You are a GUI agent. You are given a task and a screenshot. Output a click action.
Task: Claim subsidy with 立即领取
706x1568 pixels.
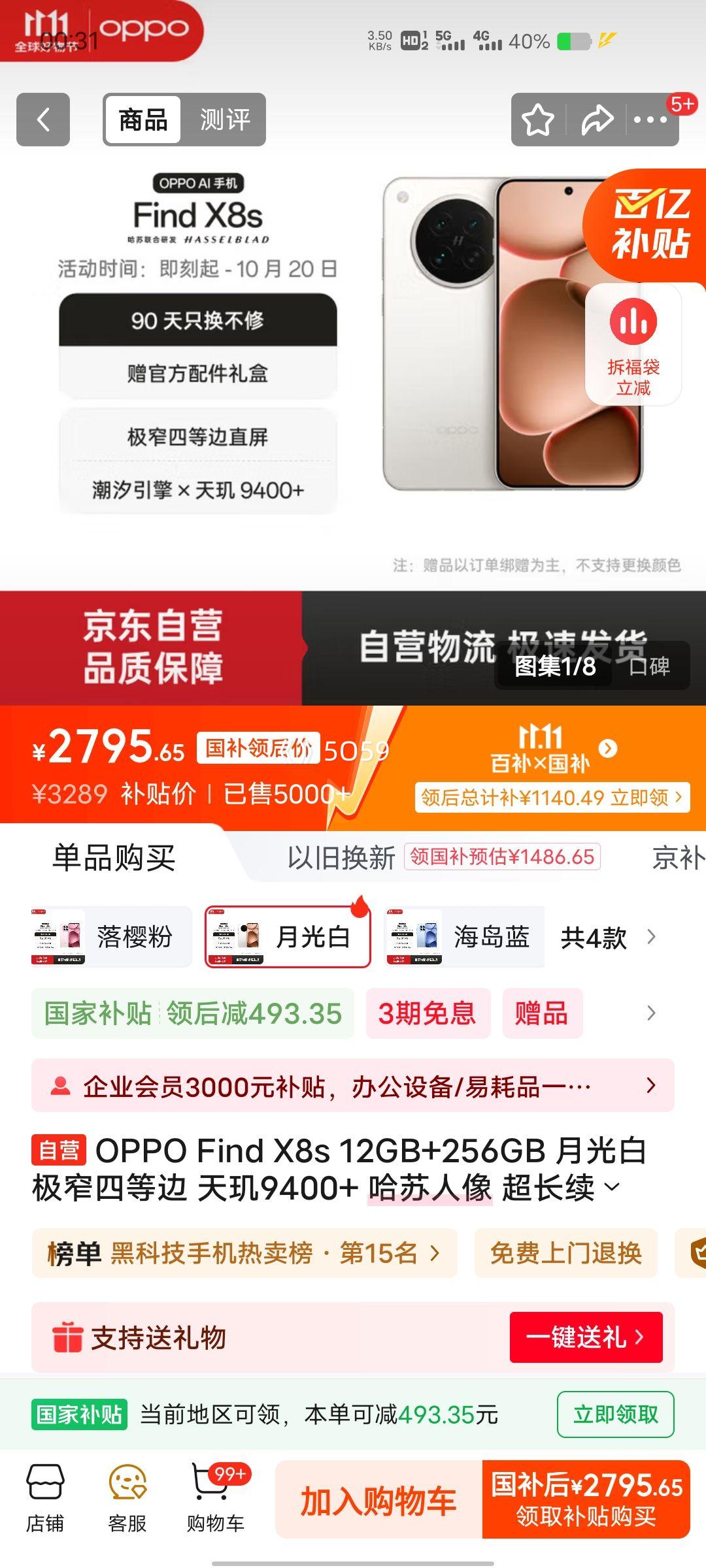coord(615,1414)
